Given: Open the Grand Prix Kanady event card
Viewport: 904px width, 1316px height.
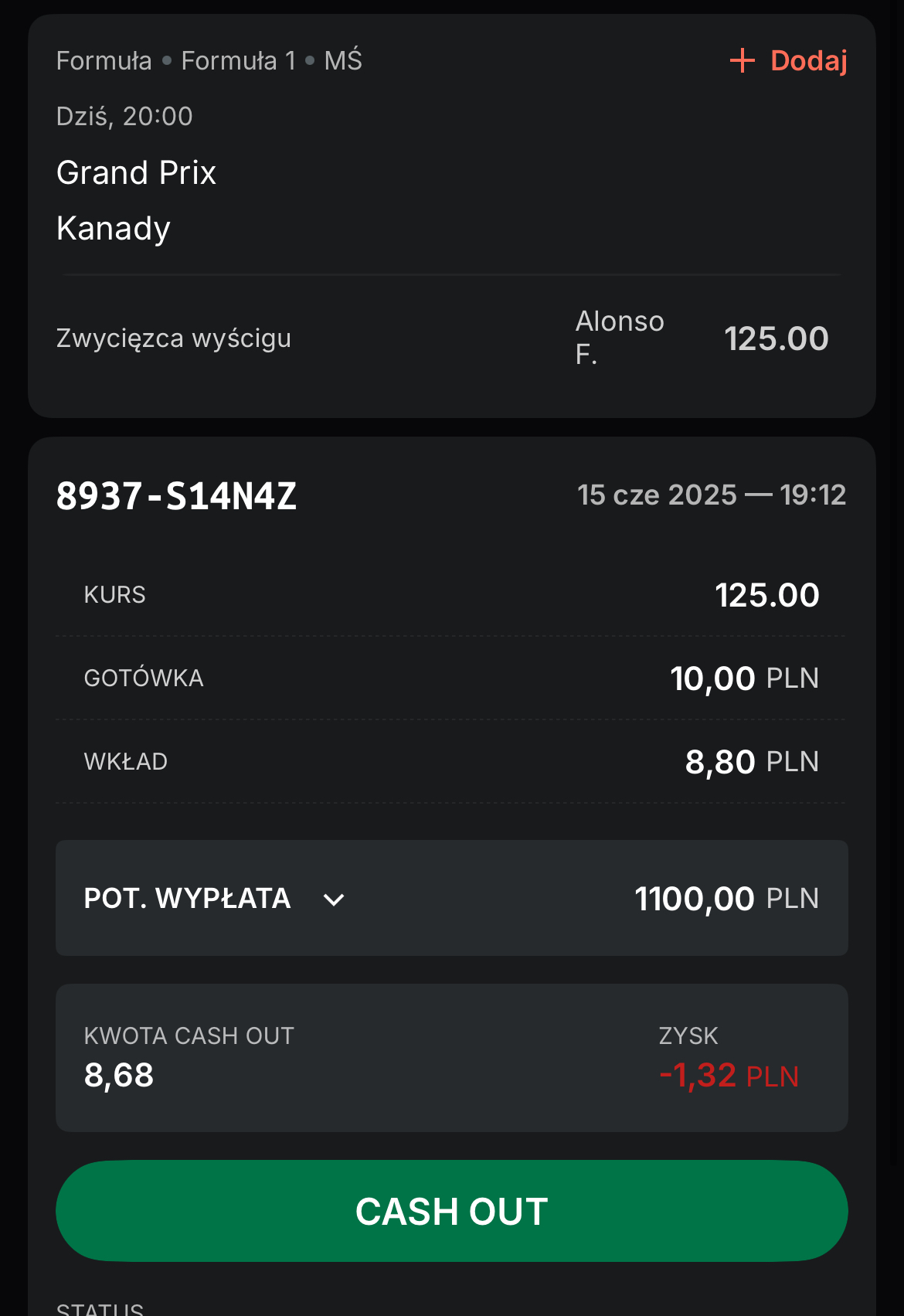Looking at the screenshot, I should tap(137, 199).
